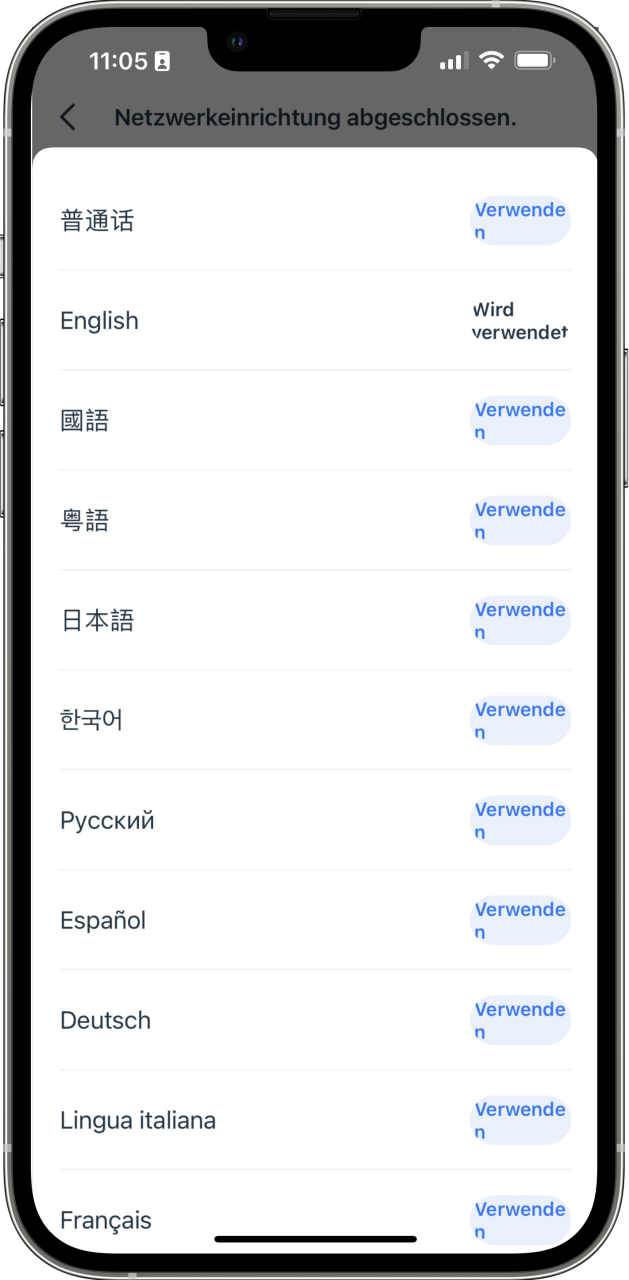
Task: Select Verwenden for Español
Action: point(520,921)
